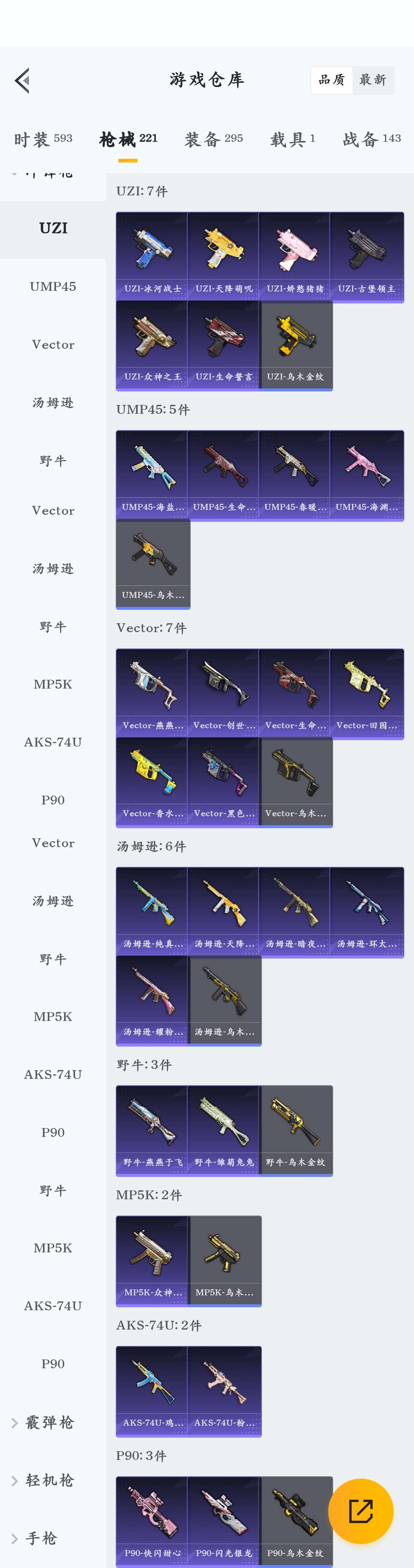The height and width of the screenshot is (1568, 414).
Task: Go back using the arrow
Action: (x=23, y=80)
